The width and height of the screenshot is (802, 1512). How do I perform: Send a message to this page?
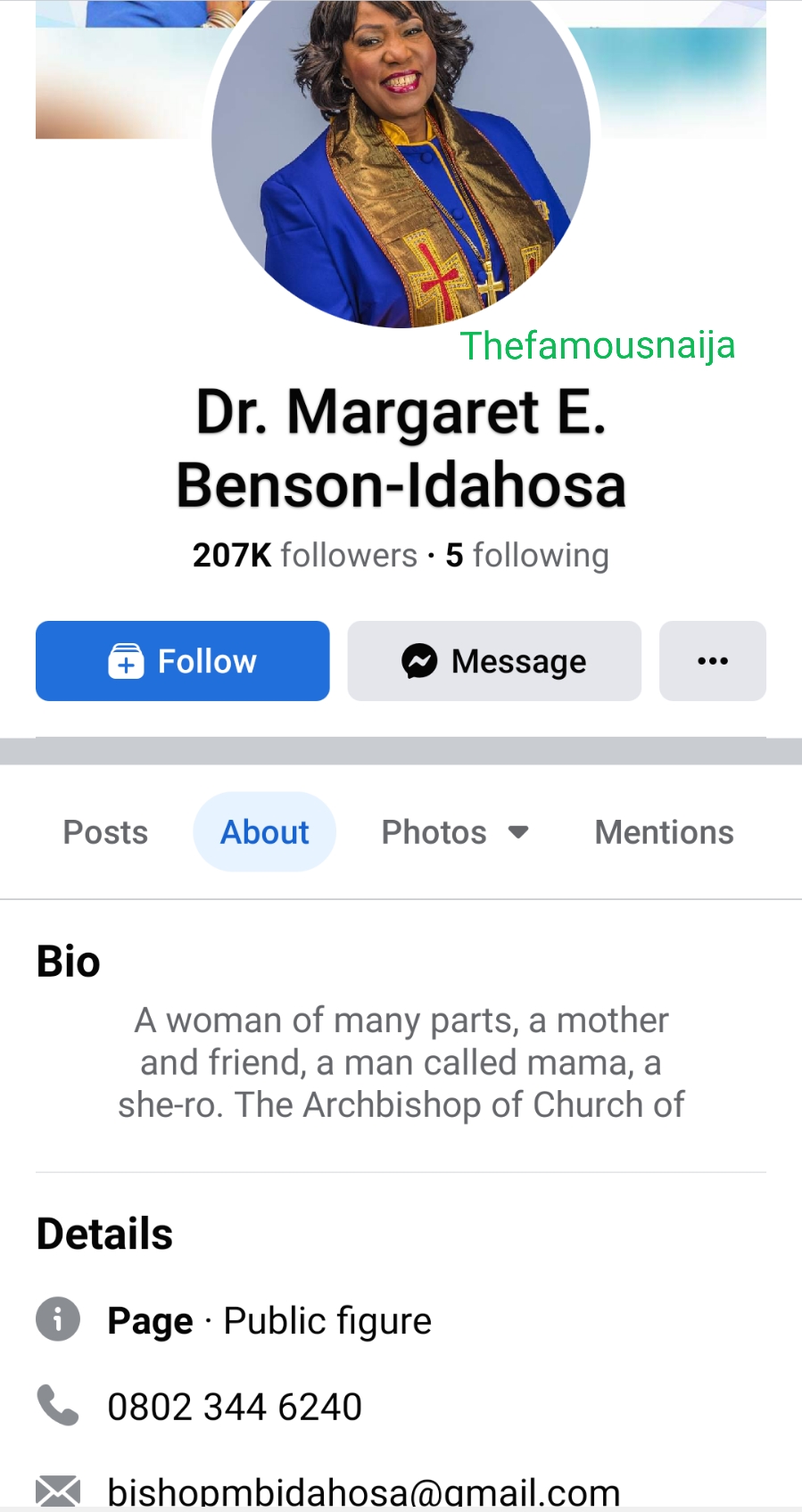tap(493, 661)
